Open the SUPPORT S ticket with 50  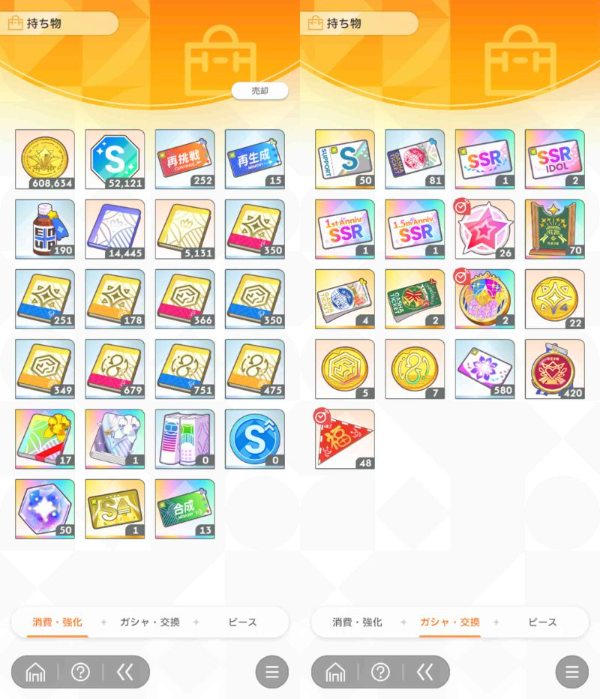345,159
